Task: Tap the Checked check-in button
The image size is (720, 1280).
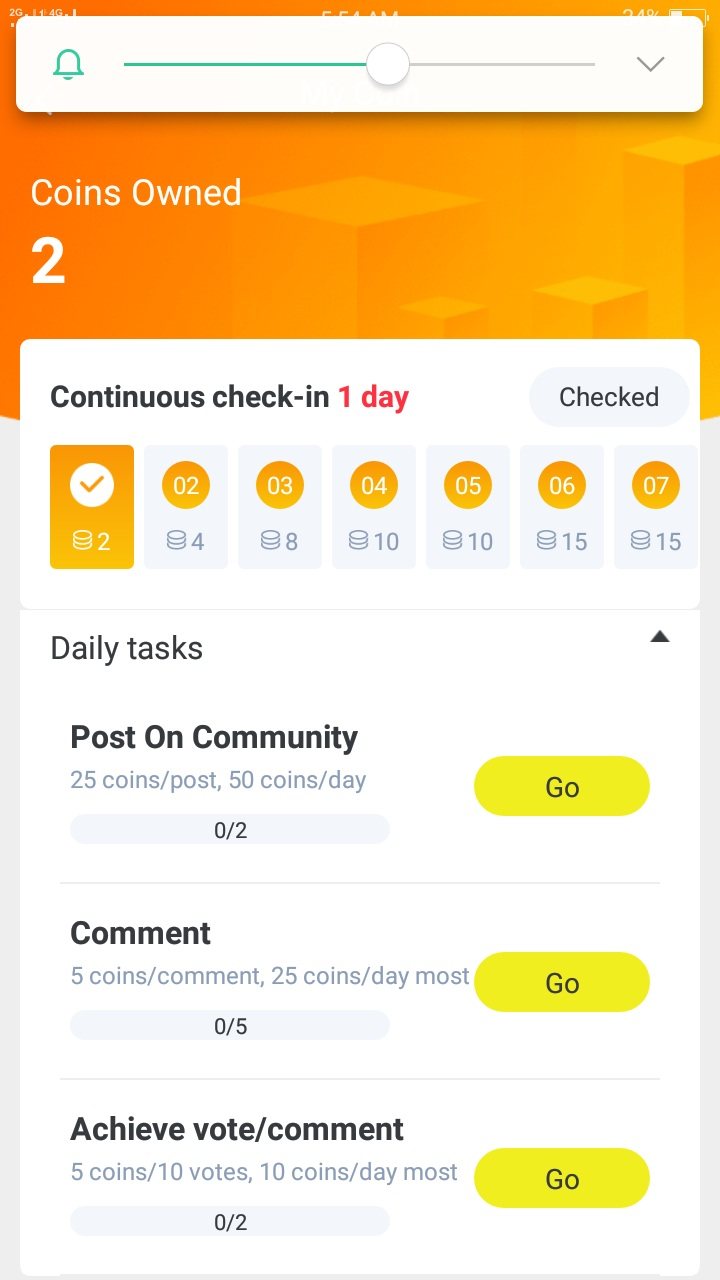Action: coord(608,397)
